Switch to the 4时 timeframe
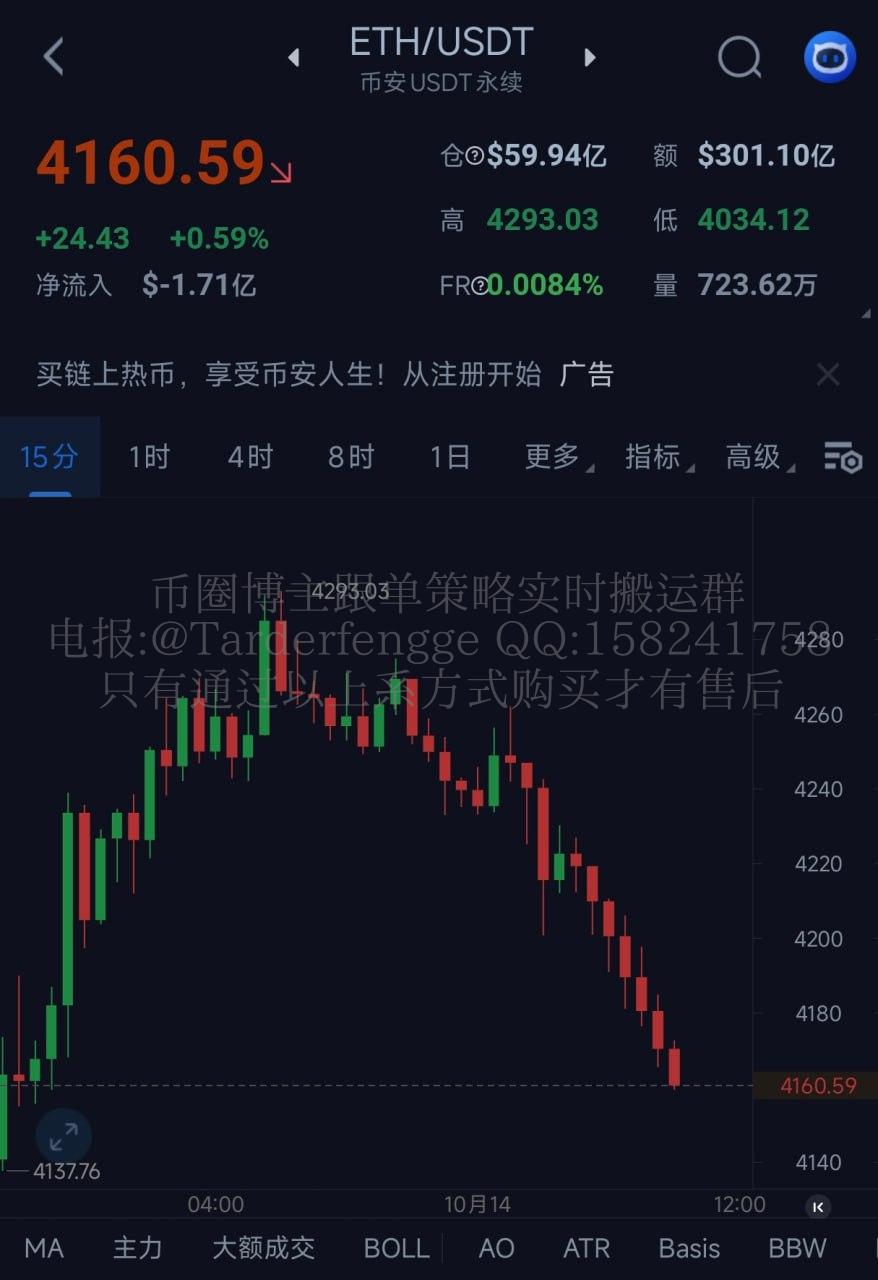Image resolution: width=878 pixels, height=1280 pixels. (250, 457)
